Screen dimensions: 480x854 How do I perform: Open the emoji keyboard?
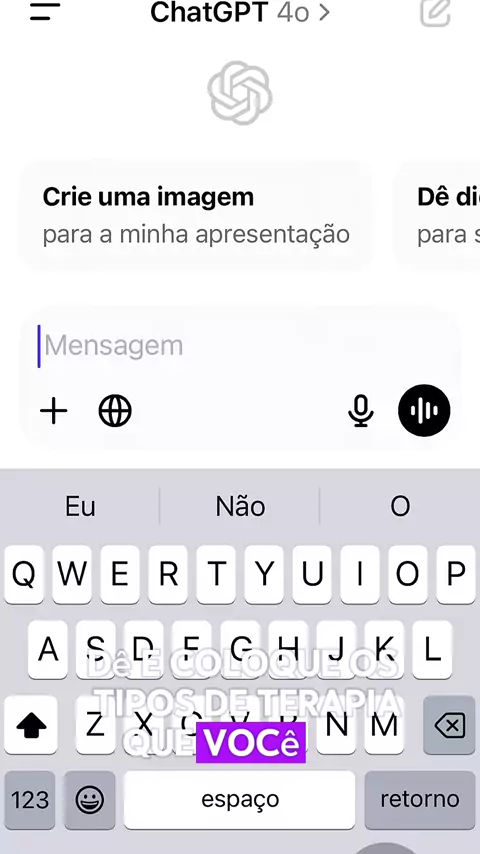coord(90,800)
